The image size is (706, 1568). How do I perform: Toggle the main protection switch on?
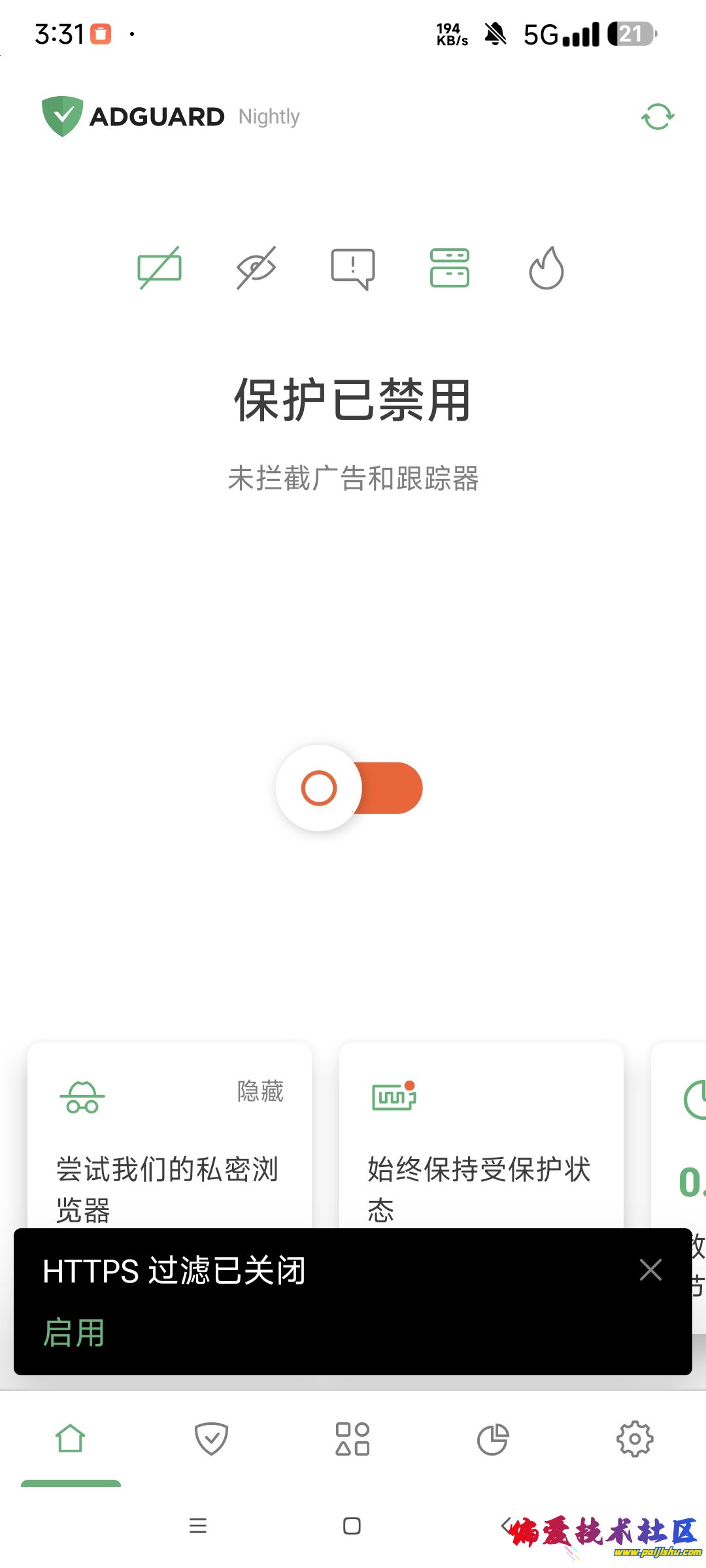click(350, 788)
